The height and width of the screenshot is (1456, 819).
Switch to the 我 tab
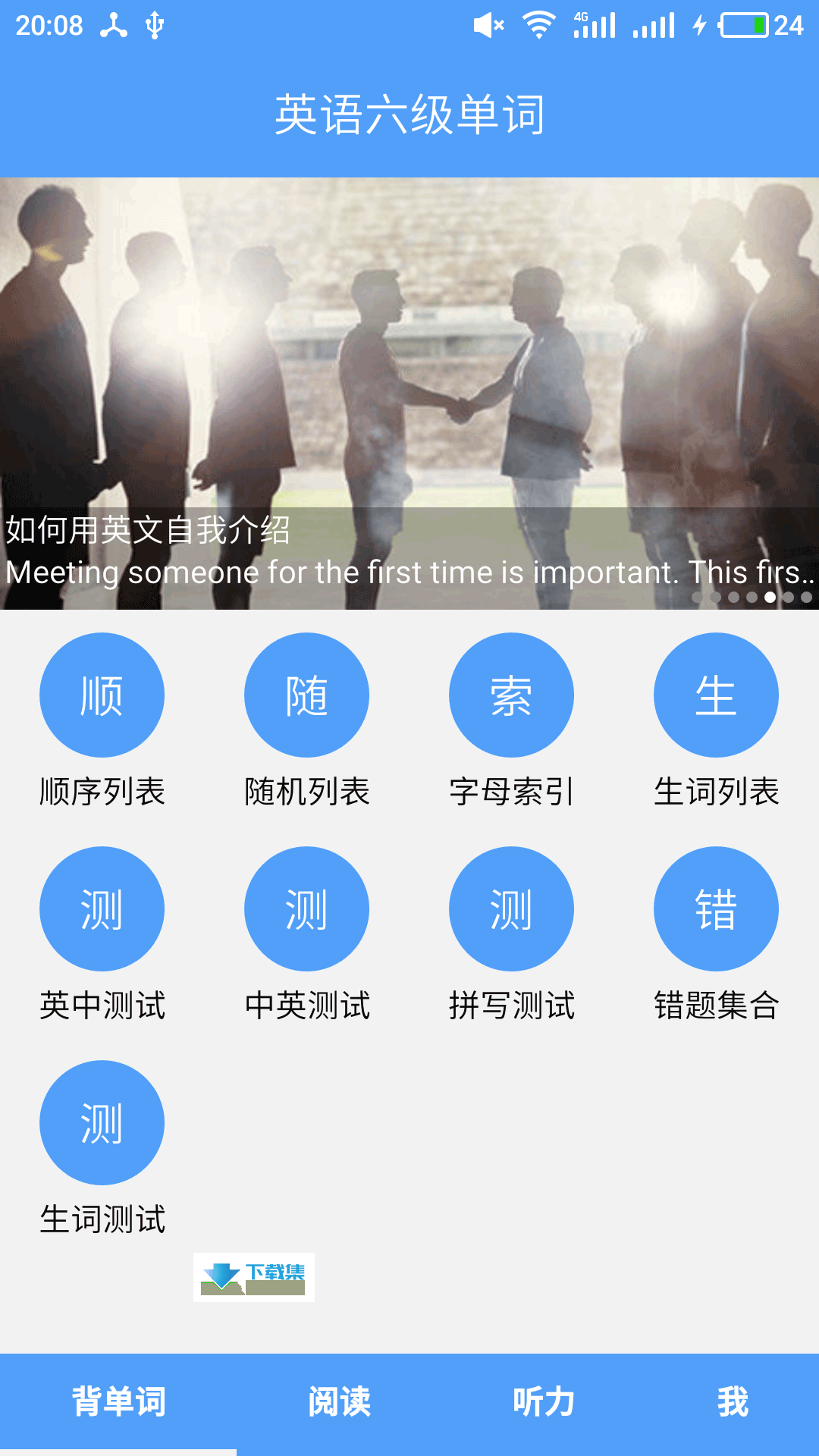pyautogui.click(x=733, y=1401)
